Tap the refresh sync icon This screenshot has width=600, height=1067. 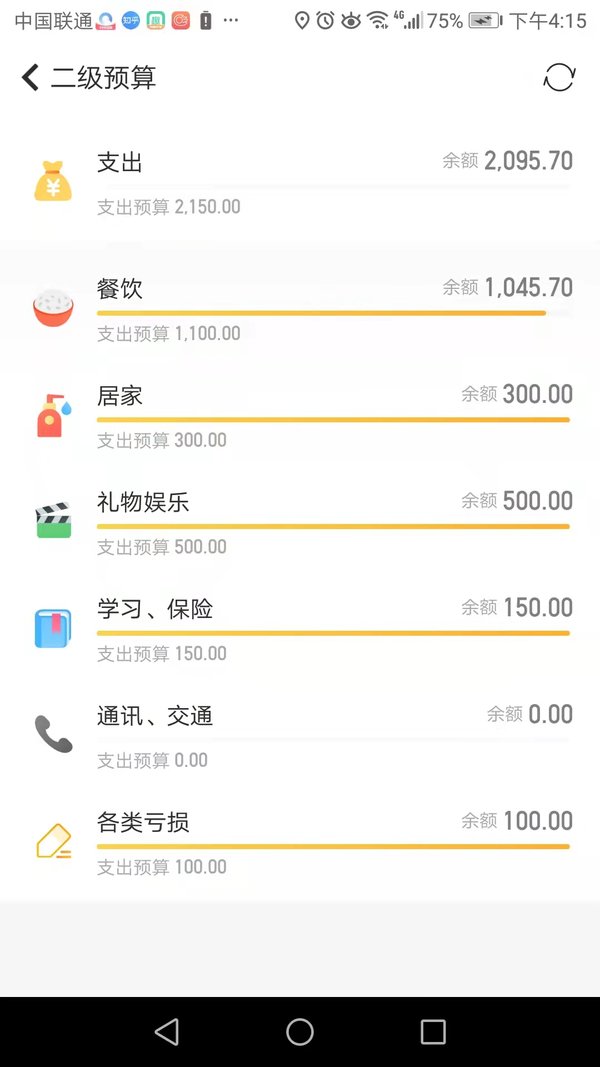coord(559,77)
